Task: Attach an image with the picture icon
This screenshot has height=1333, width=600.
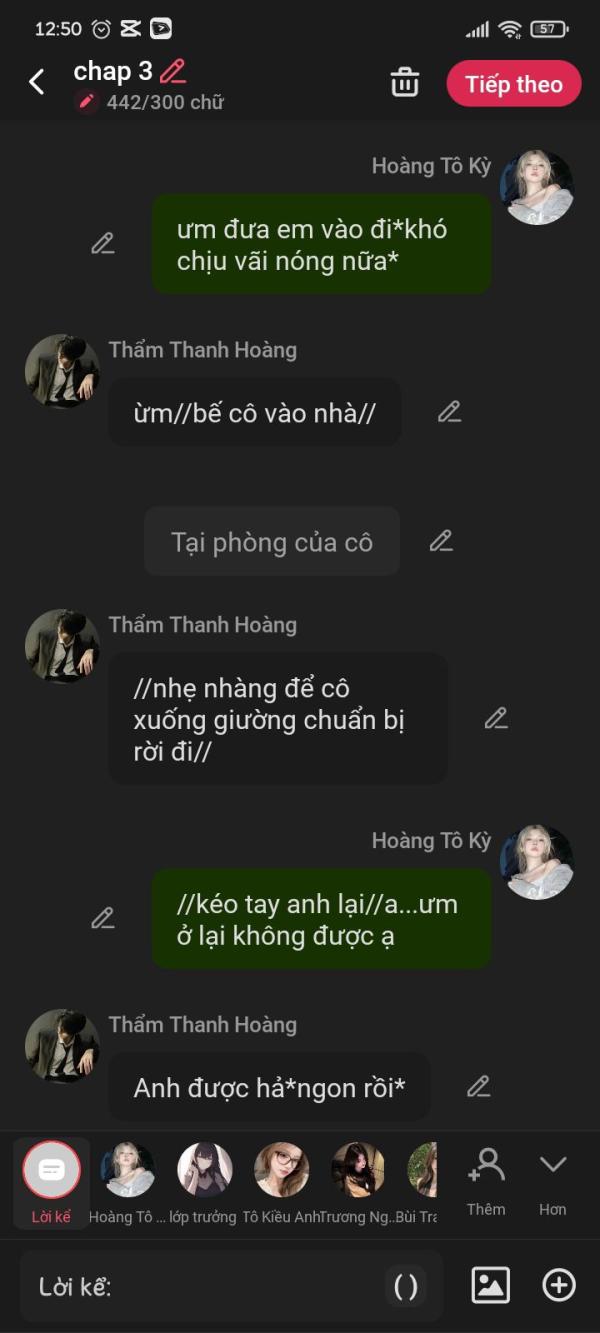Action: (490, 1286)
